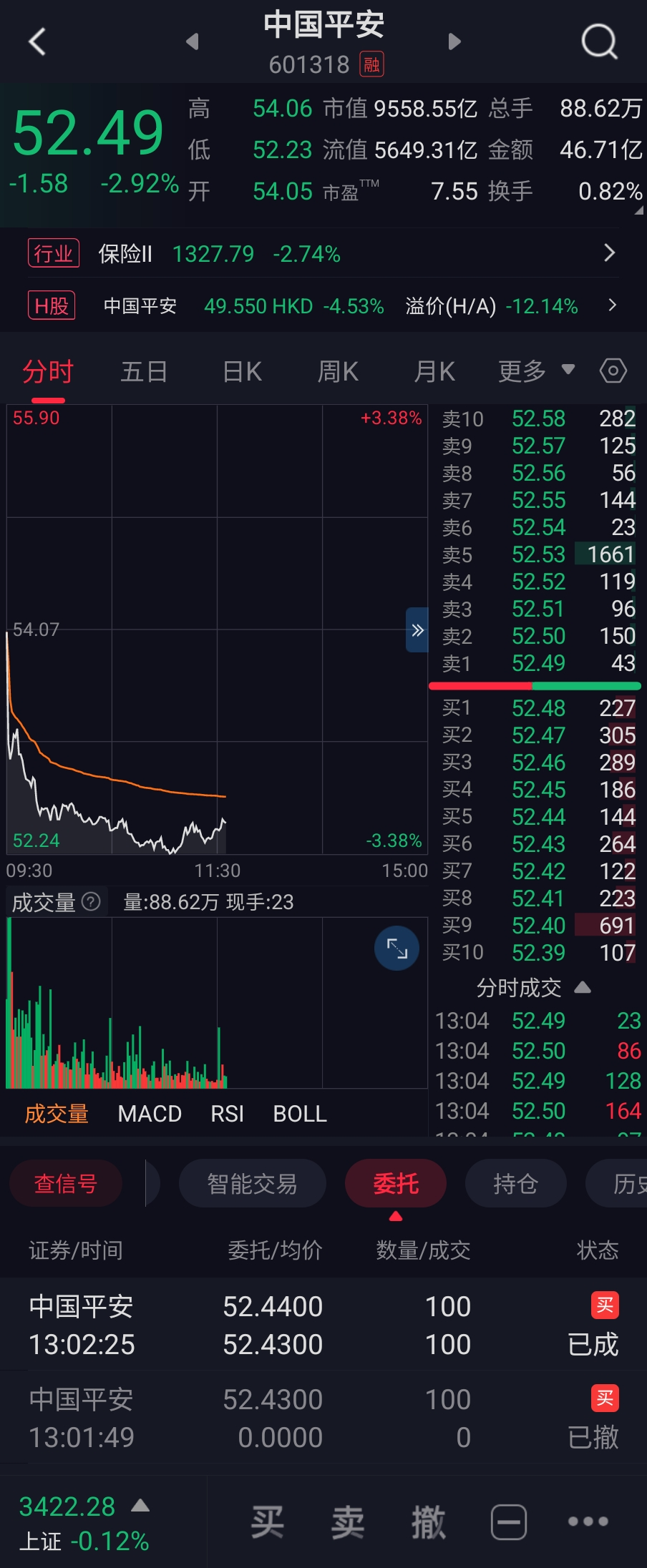Expand the 更多 chart options dropdown
The width and height of the screenshot is (647, 1568).
[535, 371]
